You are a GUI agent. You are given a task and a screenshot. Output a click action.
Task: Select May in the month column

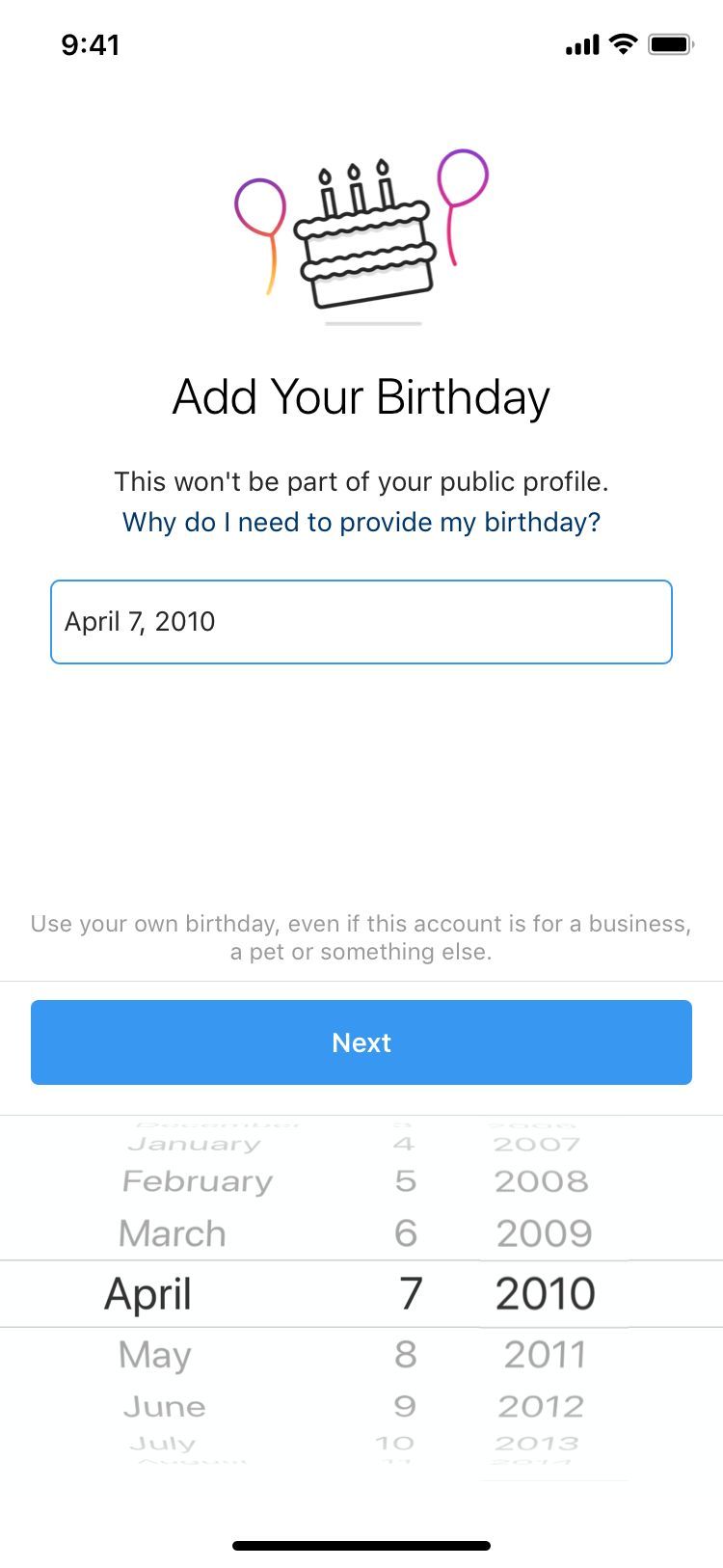point(154,1354)
